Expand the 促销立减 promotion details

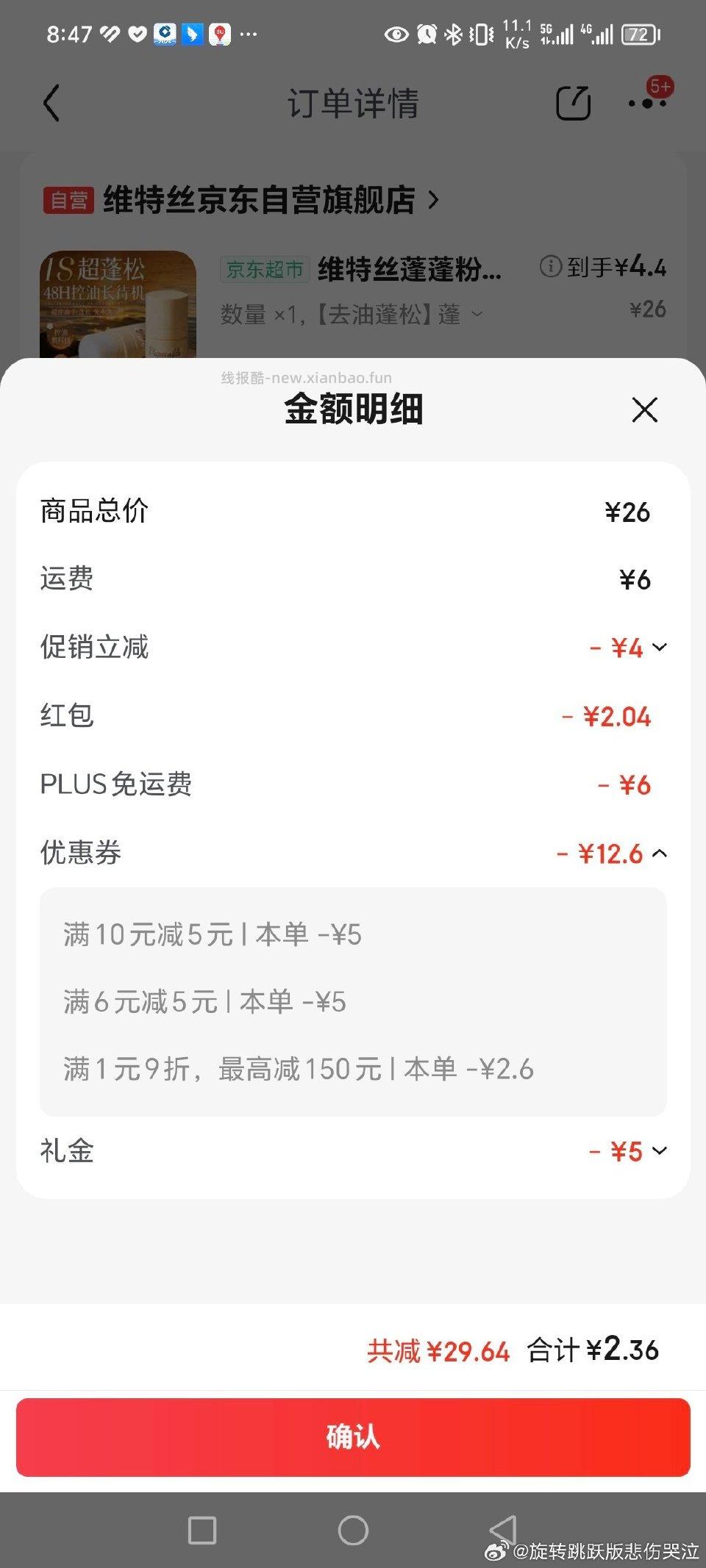click(x=660, y=648)
